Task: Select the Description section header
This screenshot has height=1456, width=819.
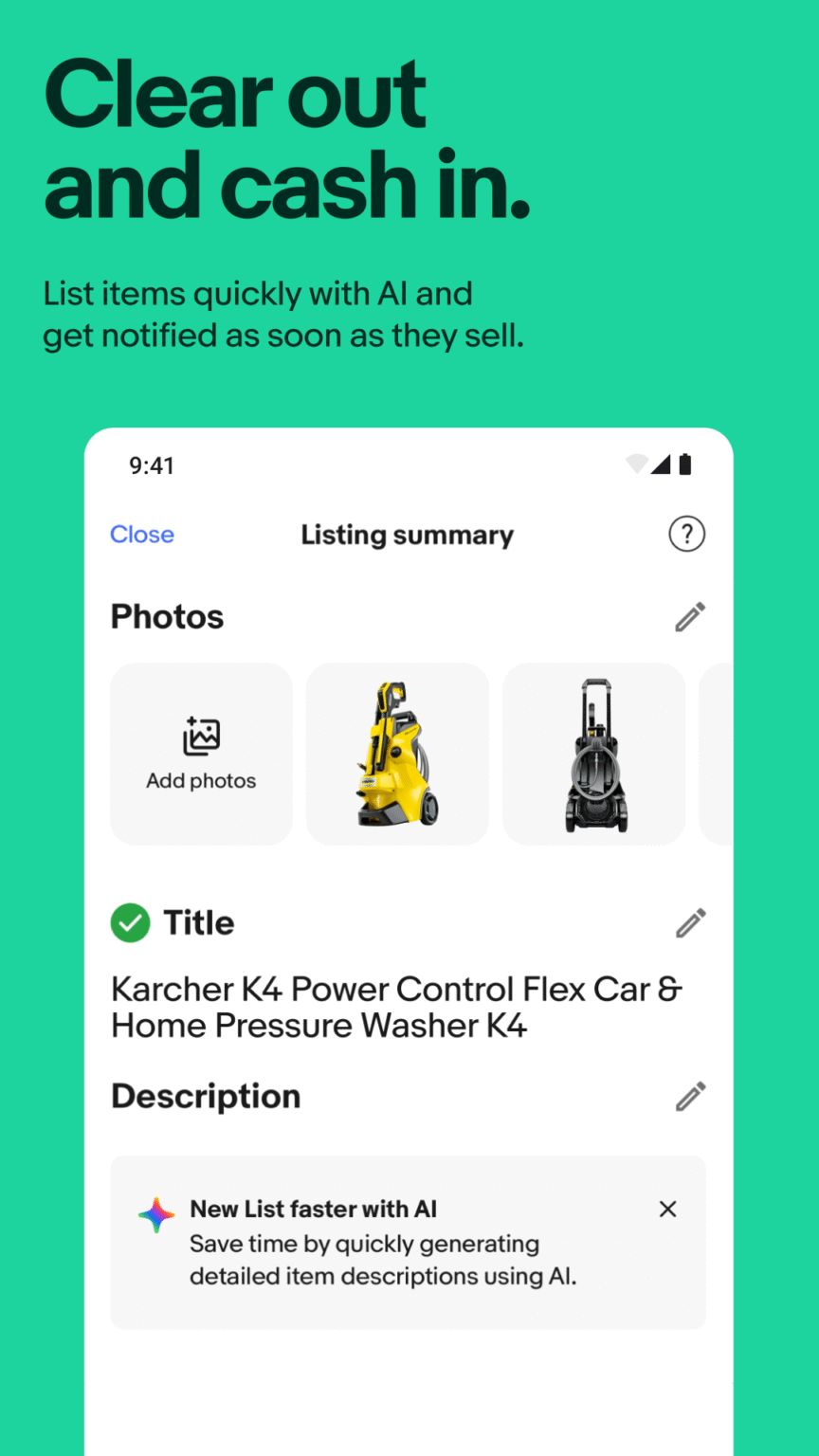Action: click(205, 1096)
